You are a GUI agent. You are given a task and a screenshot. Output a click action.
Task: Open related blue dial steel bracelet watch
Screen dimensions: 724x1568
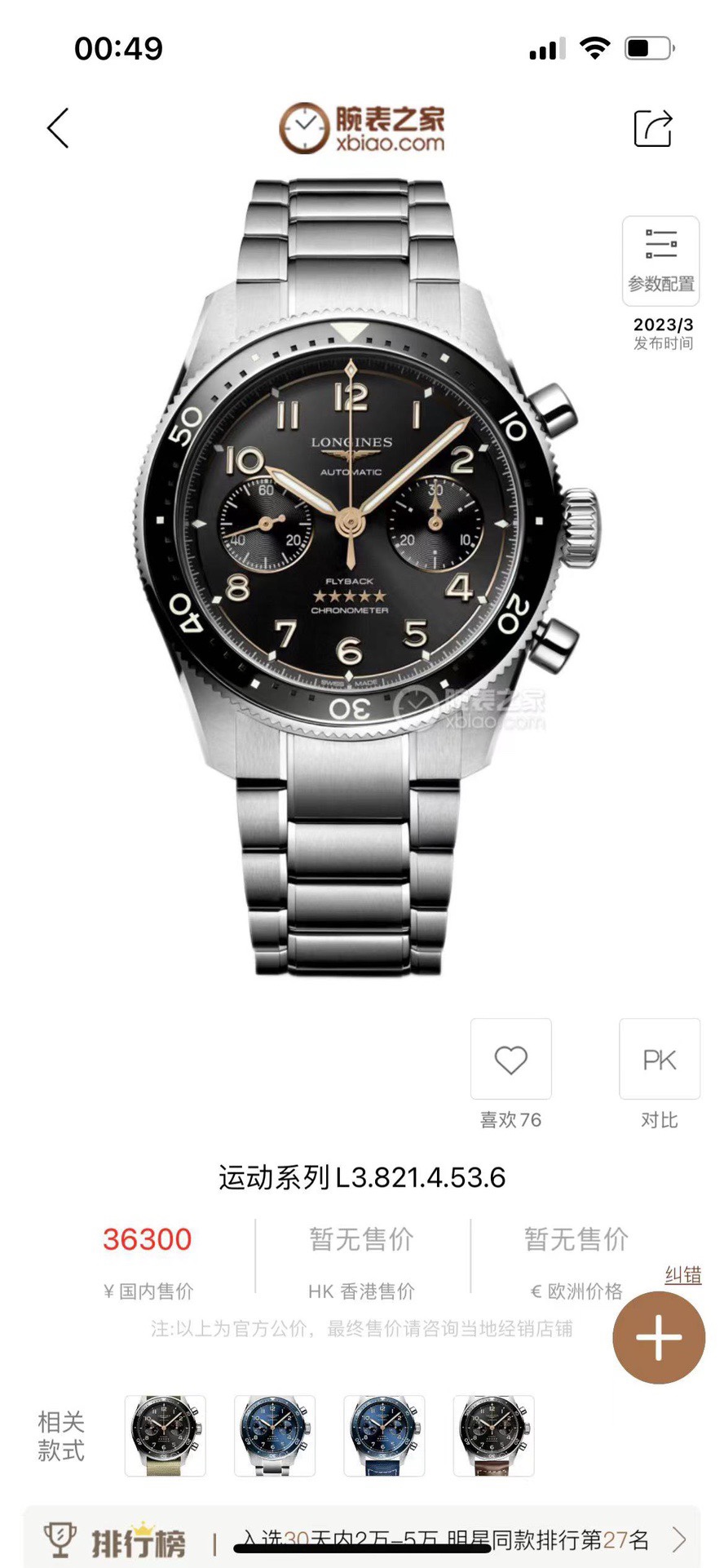click(275, 1436)
